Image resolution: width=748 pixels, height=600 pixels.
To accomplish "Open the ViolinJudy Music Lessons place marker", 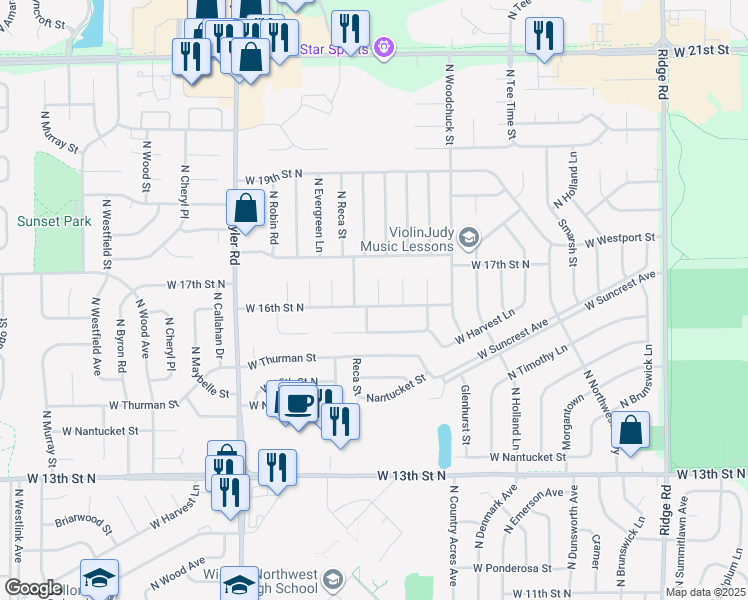I will [470, 239].
